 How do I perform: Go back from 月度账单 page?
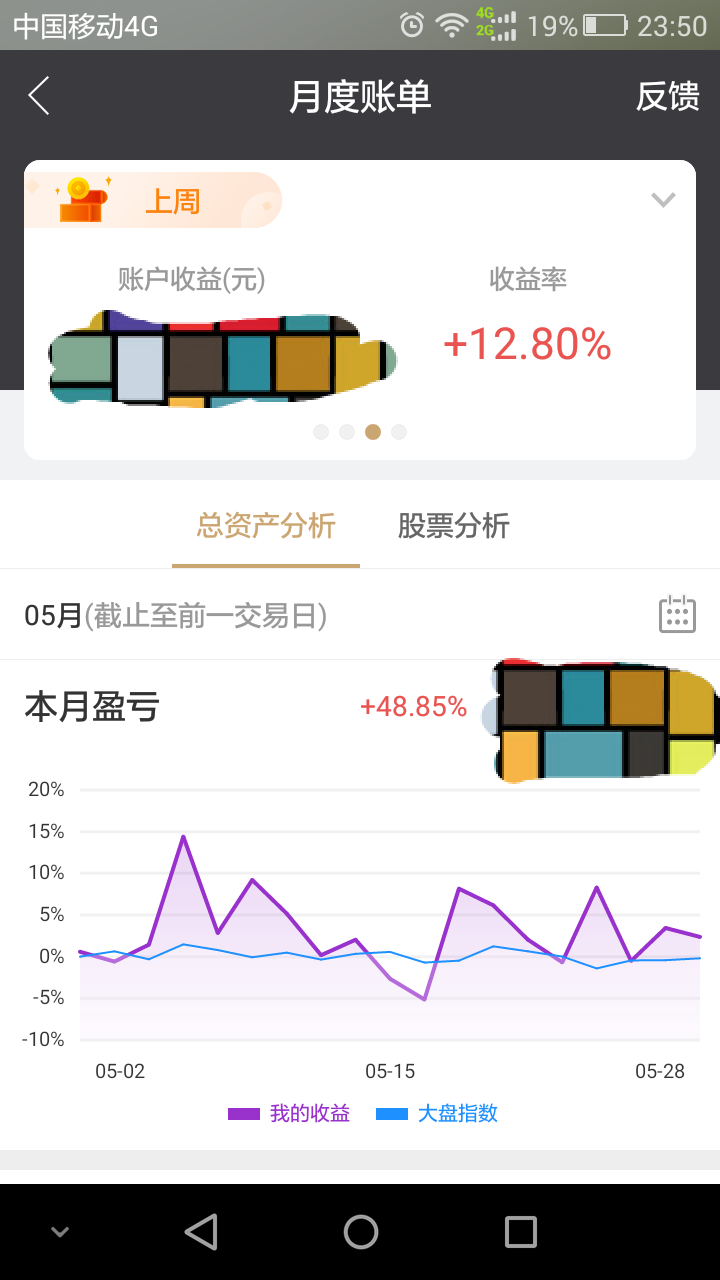pyautogui.click(x=39, y=97)
